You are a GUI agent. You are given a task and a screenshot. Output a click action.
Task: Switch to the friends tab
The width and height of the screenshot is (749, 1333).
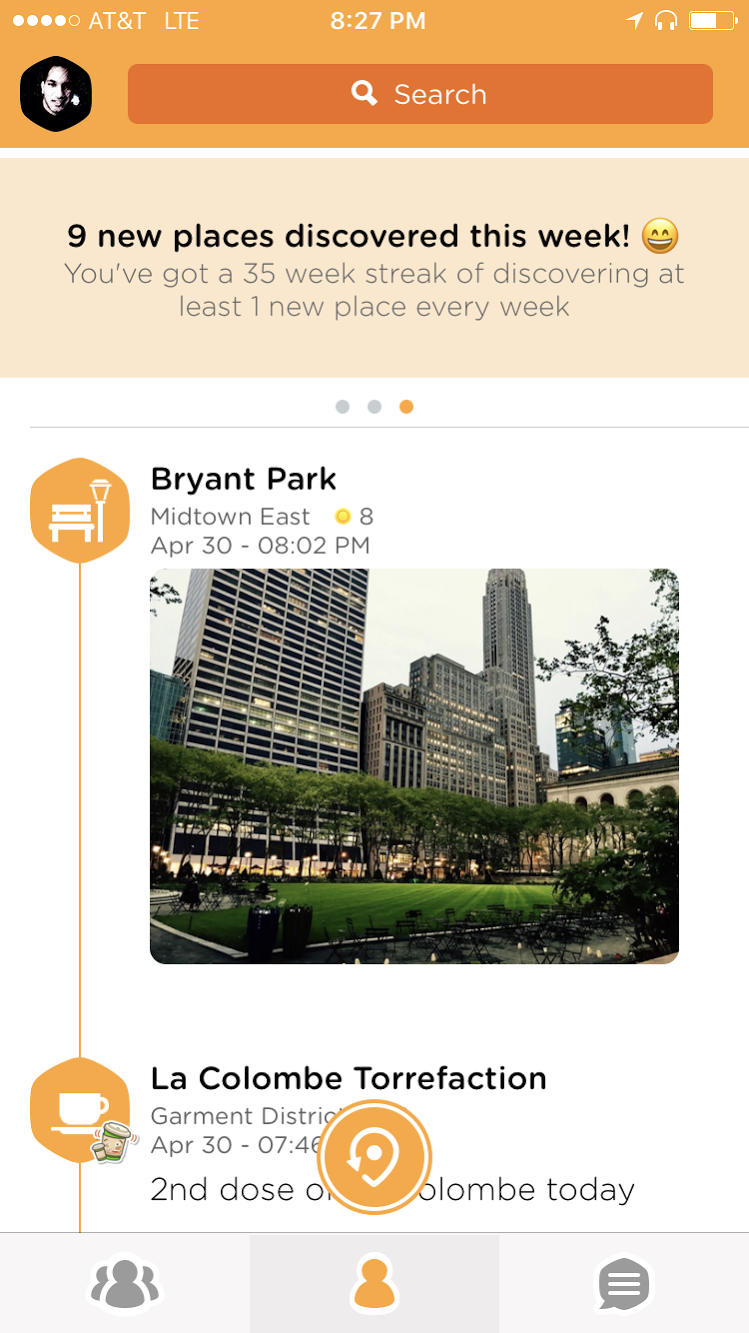(124, 1283)
